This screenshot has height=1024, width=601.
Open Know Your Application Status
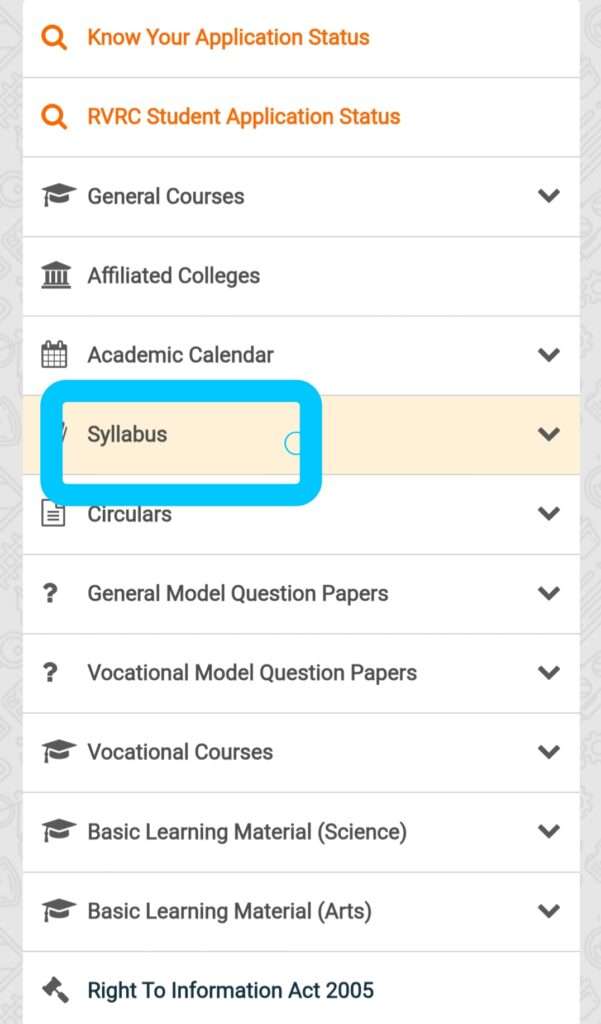click(301, 38)
